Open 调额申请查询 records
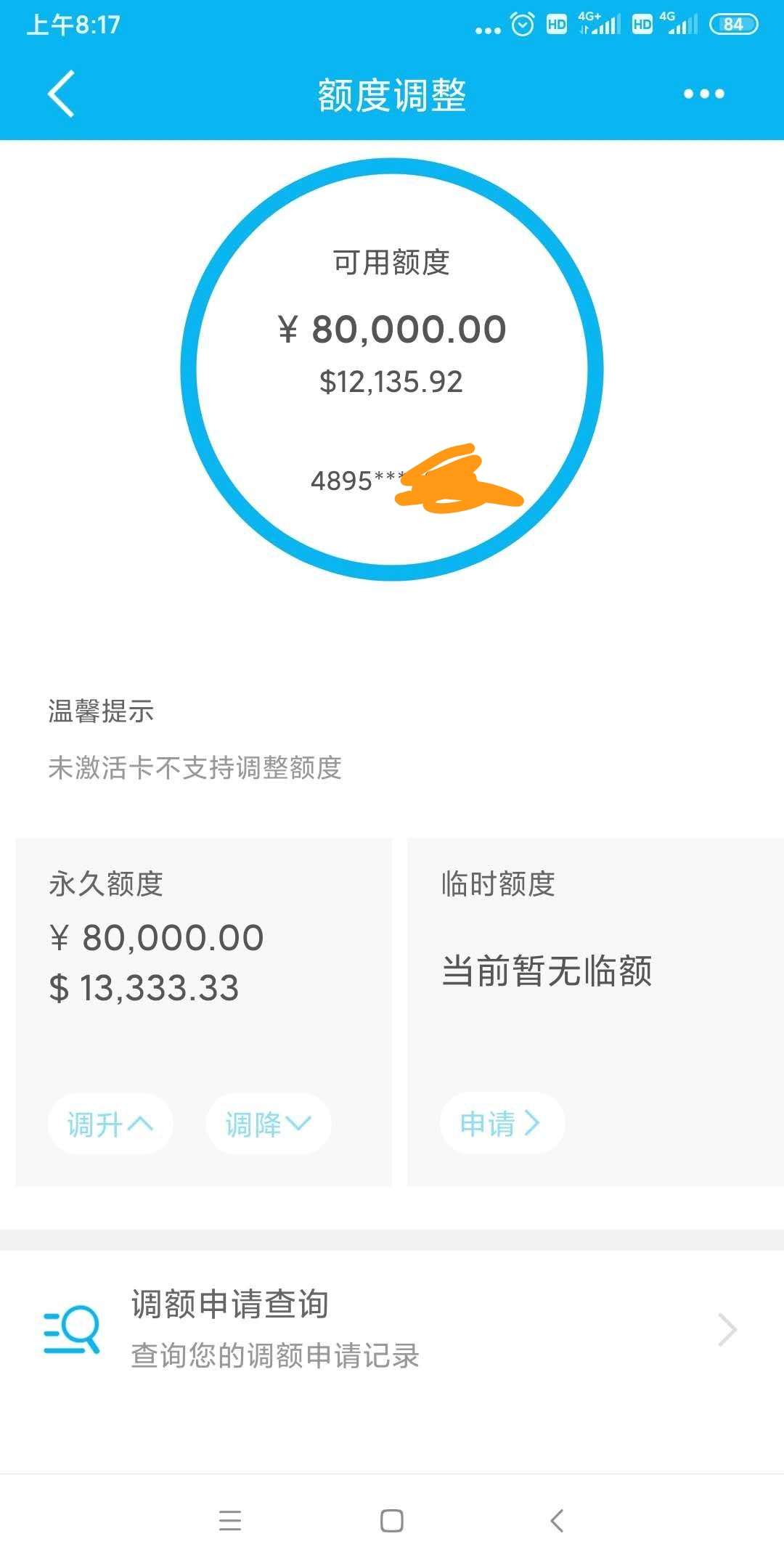The image size is (784, 1568). tap(392, 1330)
